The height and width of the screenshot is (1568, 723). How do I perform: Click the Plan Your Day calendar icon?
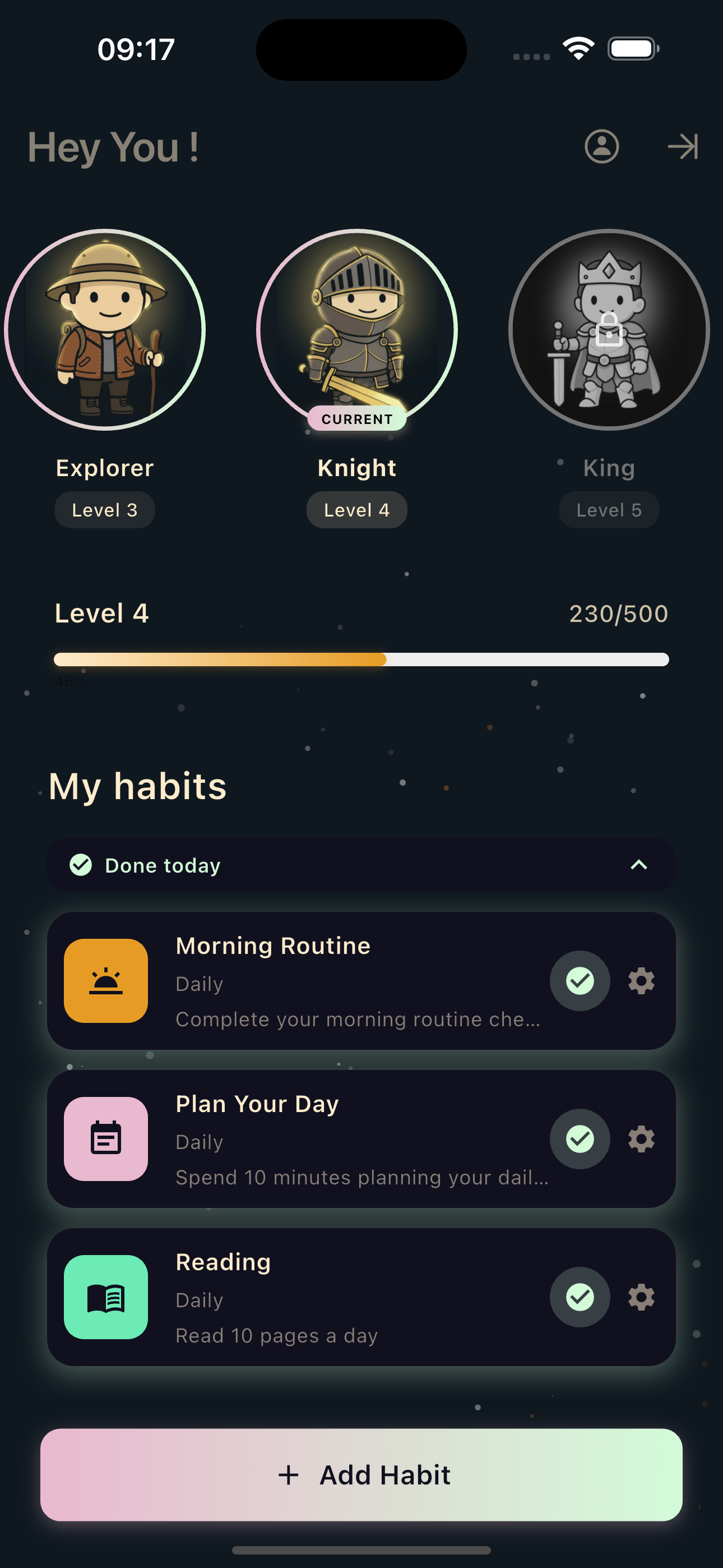(x=105, y=1140)
